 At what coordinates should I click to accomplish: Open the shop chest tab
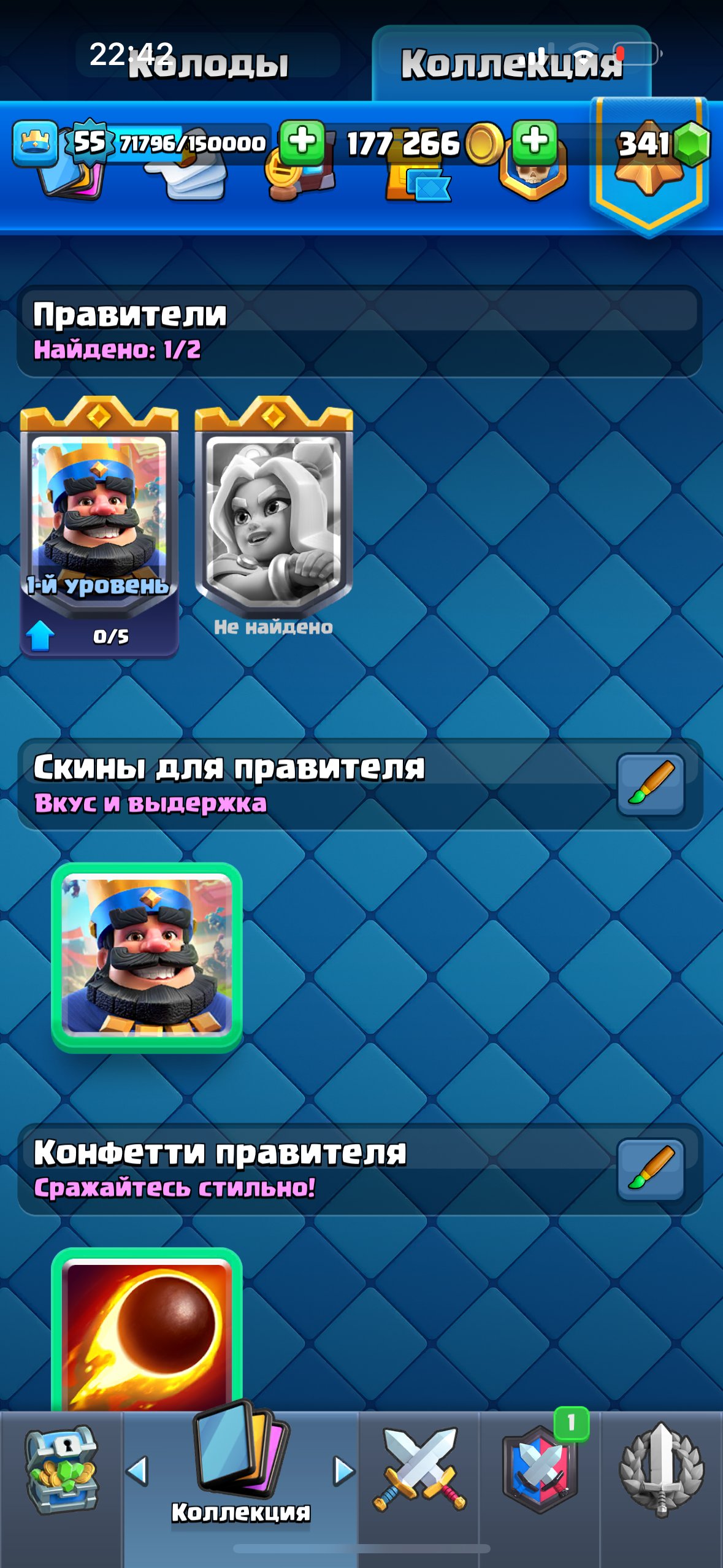tap(61, 1469)
